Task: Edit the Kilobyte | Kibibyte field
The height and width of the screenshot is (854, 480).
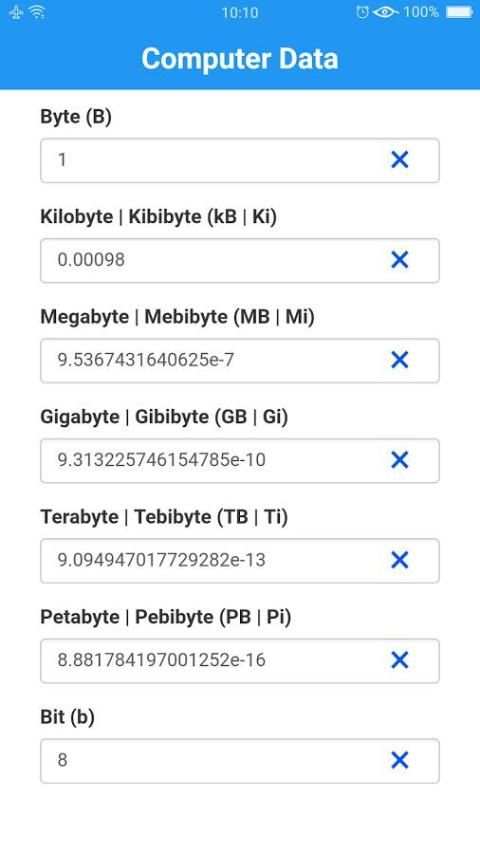Action: [x=240, y=260]
